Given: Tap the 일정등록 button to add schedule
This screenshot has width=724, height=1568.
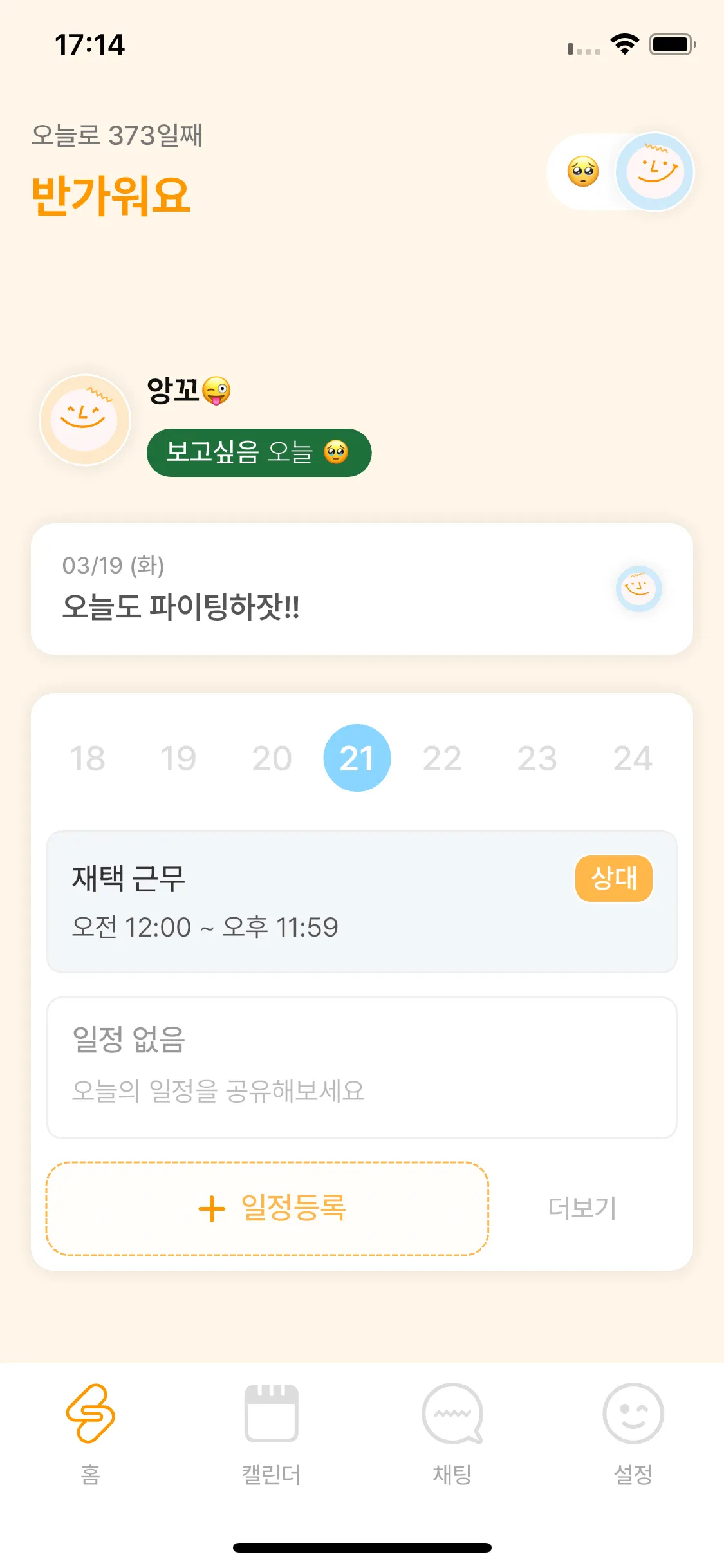Looking at the screenshot, I should 267,1208.
